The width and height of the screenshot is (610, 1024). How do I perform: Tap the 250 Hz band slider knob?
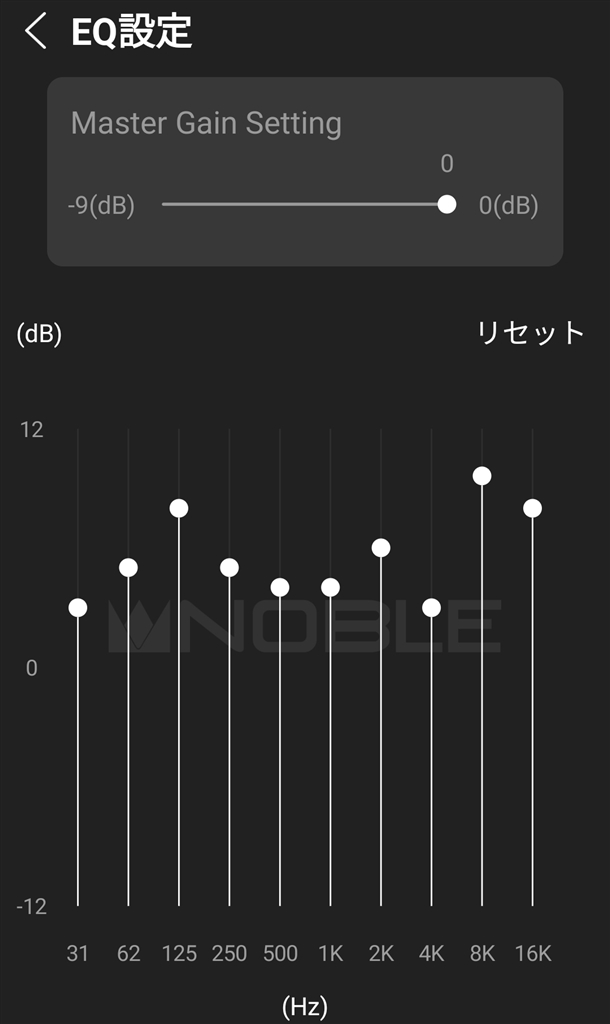pos(229,568)
